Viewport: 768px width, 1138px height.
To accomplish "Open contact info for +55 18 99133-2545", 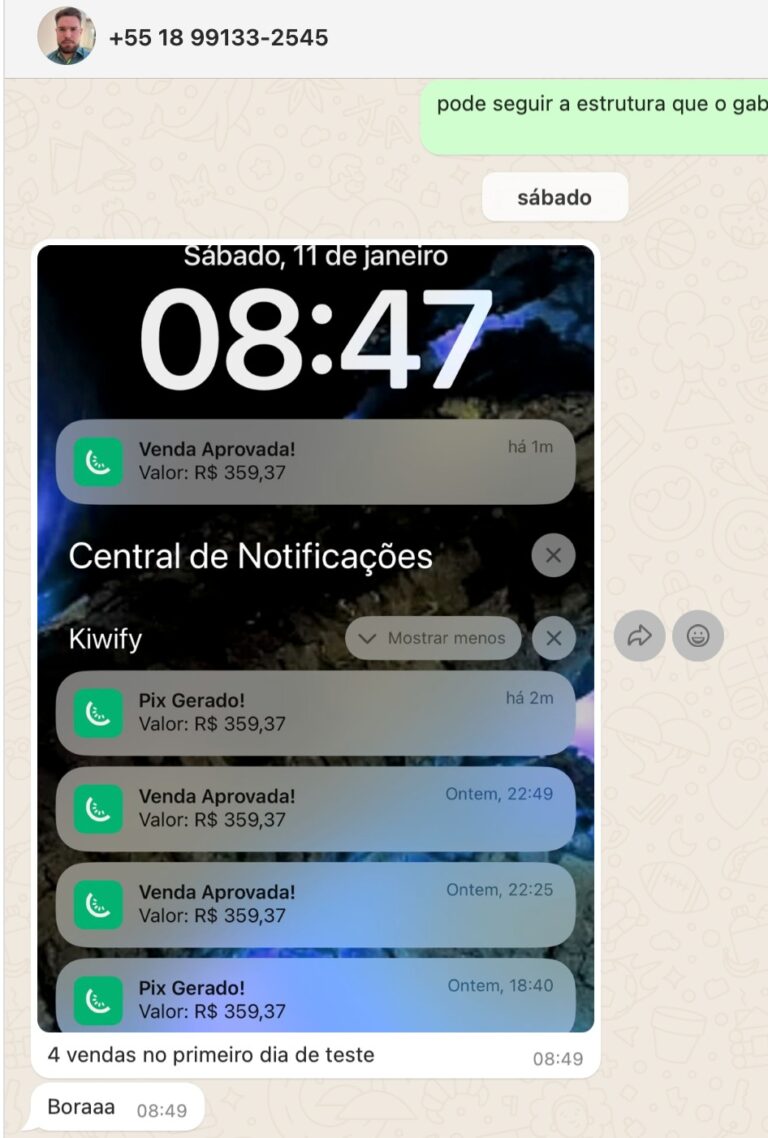I will click(x=218, y=38).
